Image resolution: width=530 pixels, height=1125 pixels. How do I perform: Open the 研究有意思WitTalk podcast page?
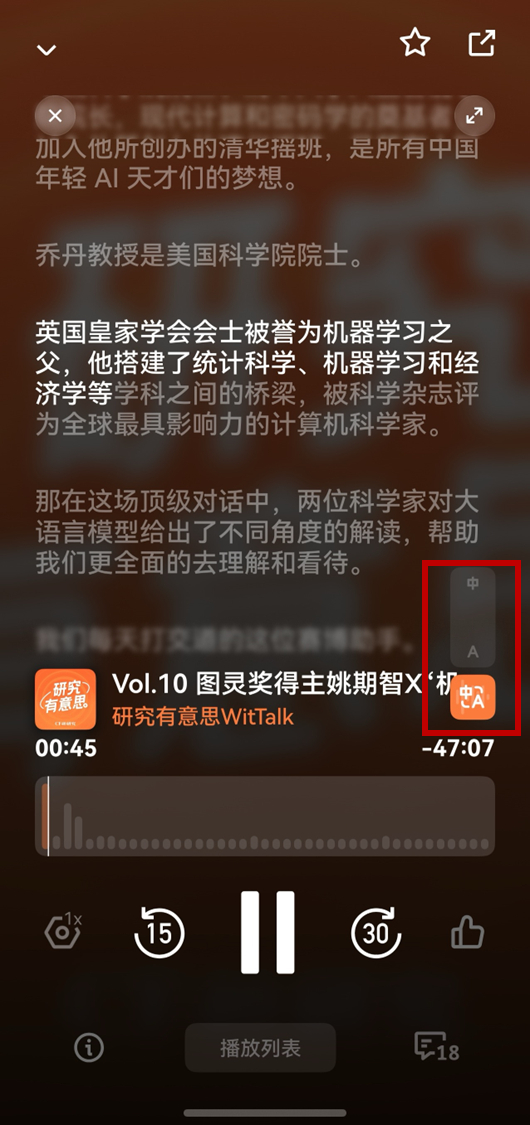point(203,717)
